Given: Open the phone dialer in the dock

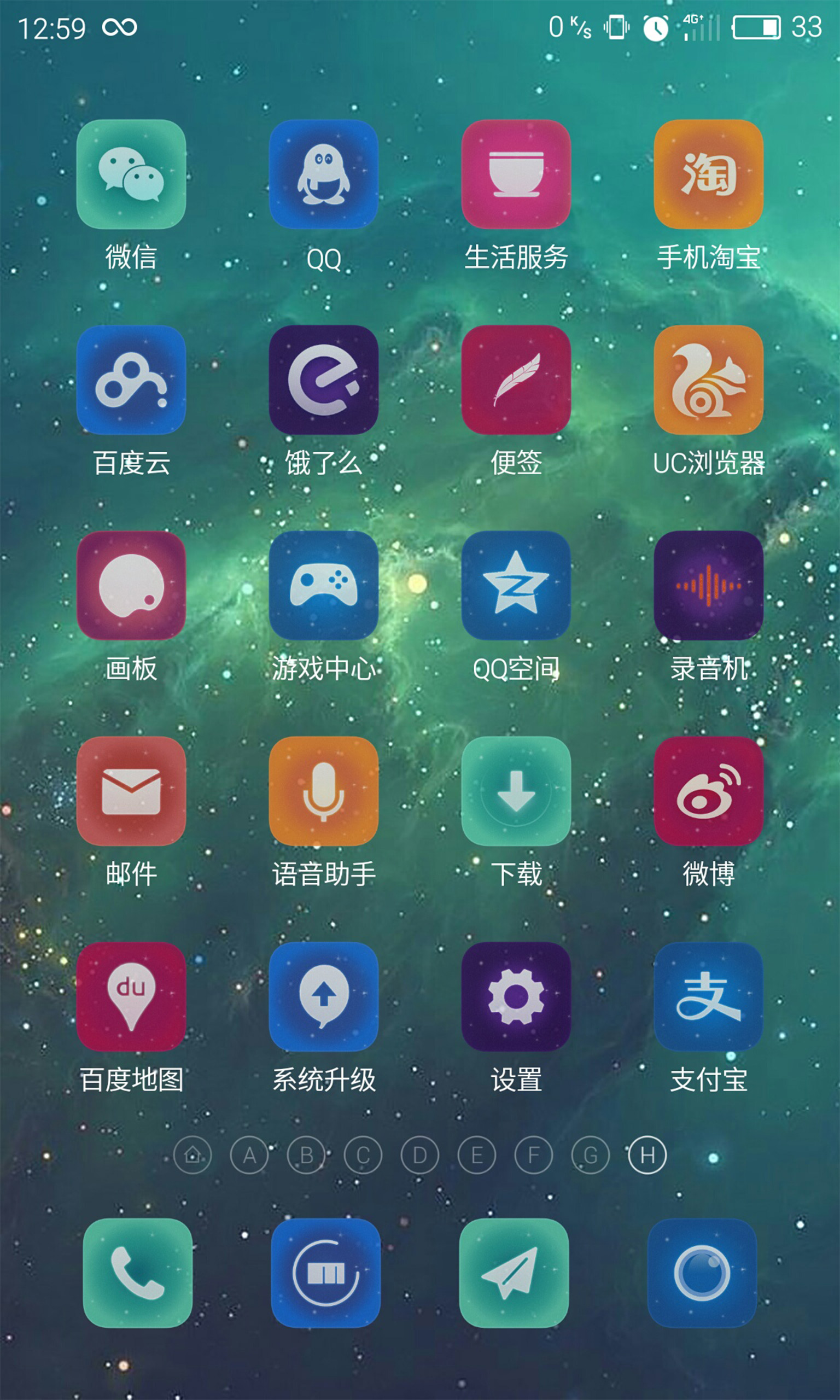Looking at the screenshot, I should pyautogui.click(x=138, y=1273).
